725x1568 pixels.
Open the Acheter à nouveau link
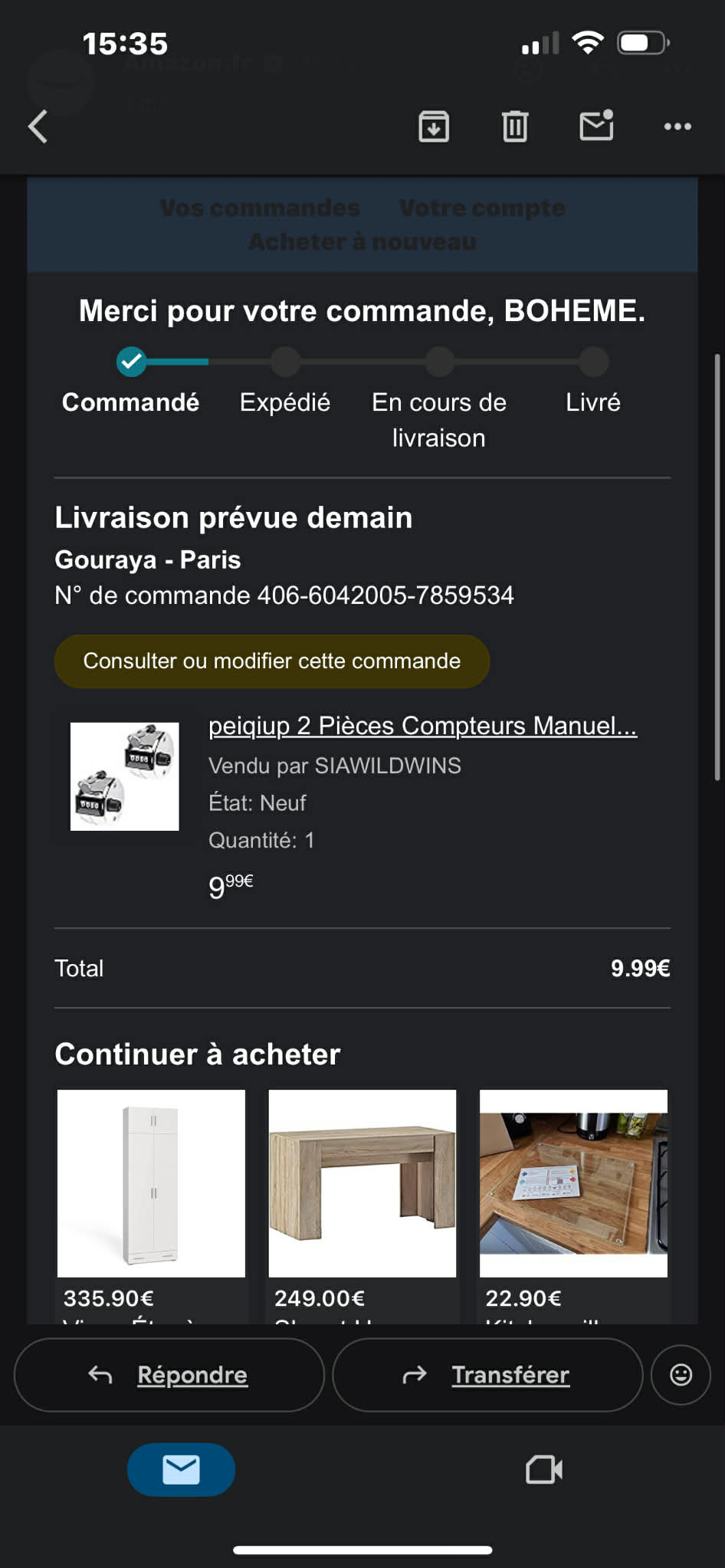click(x=362, y=241)
